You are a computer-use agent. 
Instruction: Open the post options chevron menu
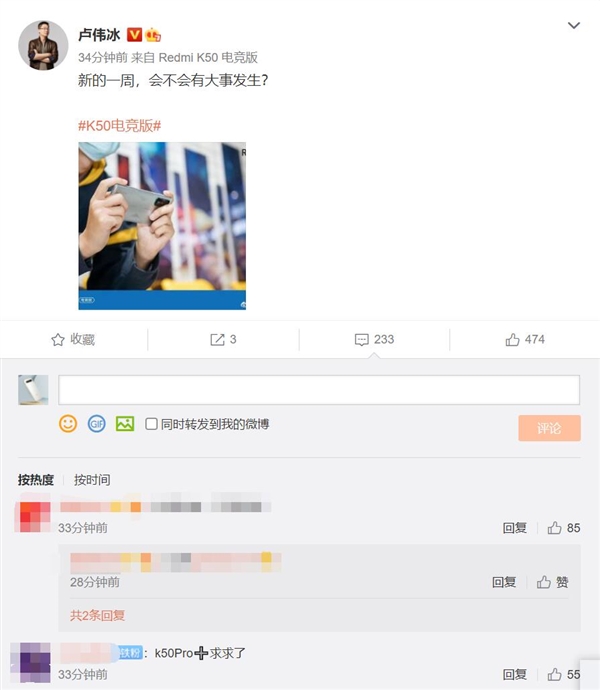(x=573, y=25)
